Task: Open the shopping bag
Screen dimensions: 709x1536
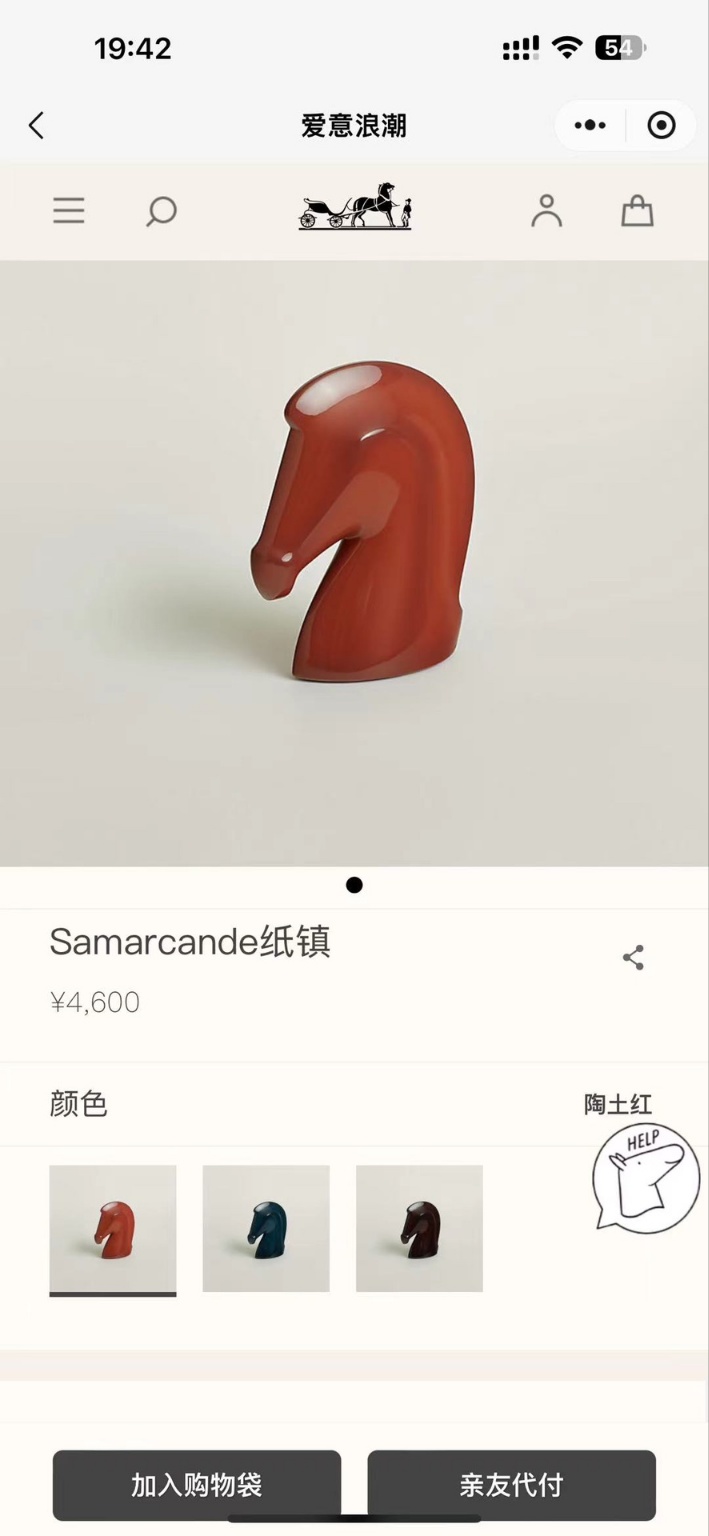Action: (x=637, y=211)
